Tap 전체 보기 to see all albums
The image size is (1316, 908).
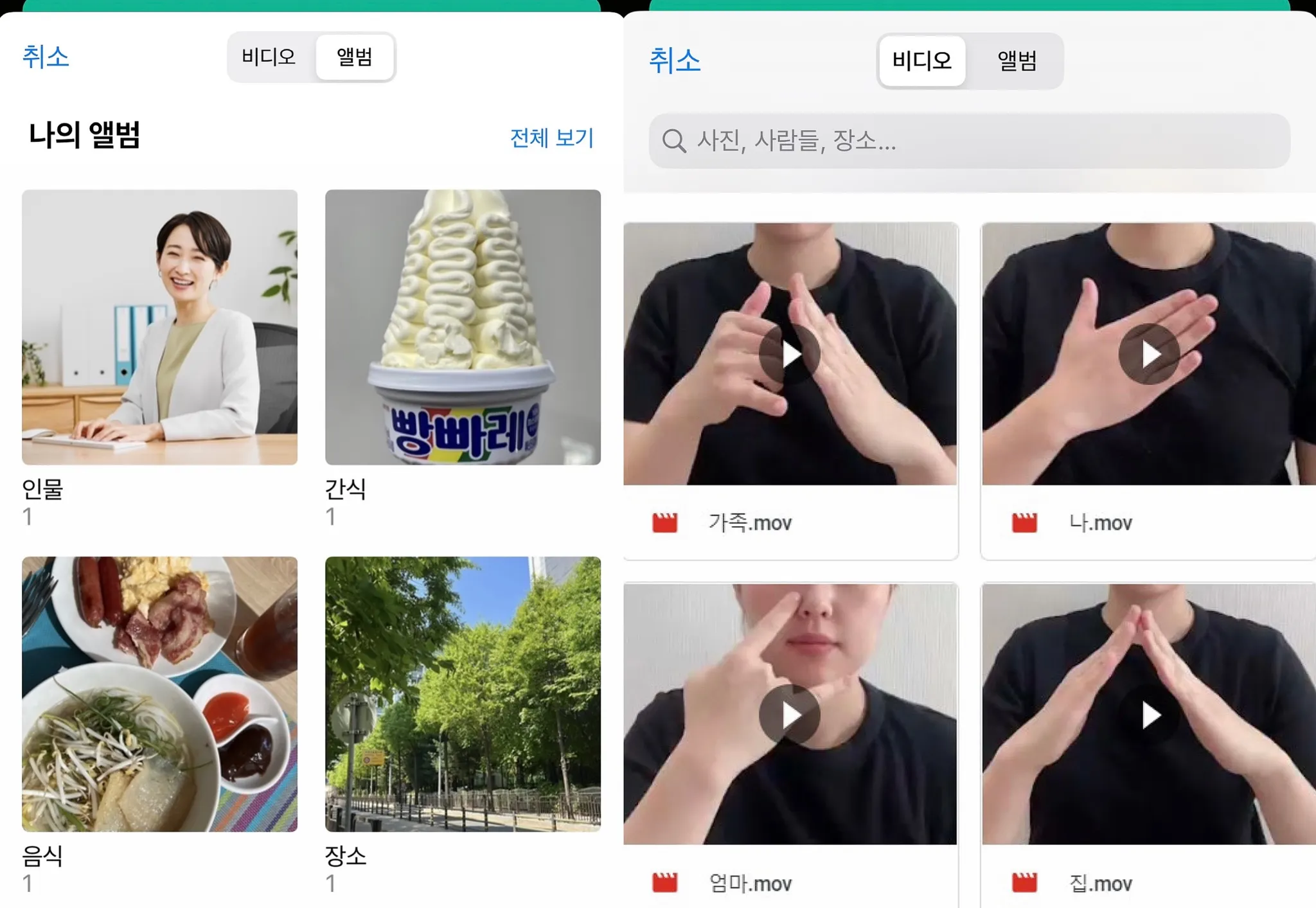(551, 138)
